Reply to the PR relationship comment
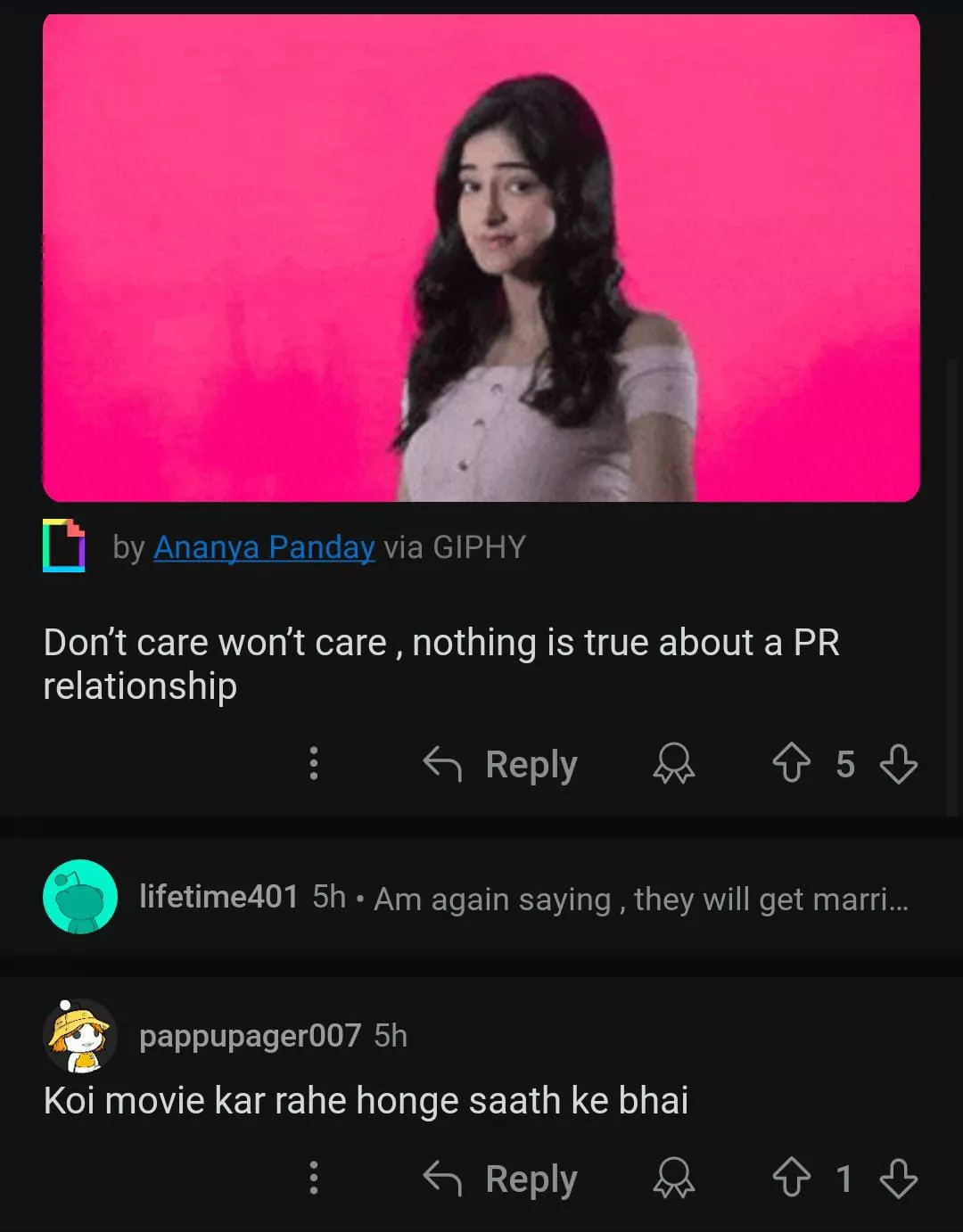This screenshot has height=1232, width=963. click(501, 764)
